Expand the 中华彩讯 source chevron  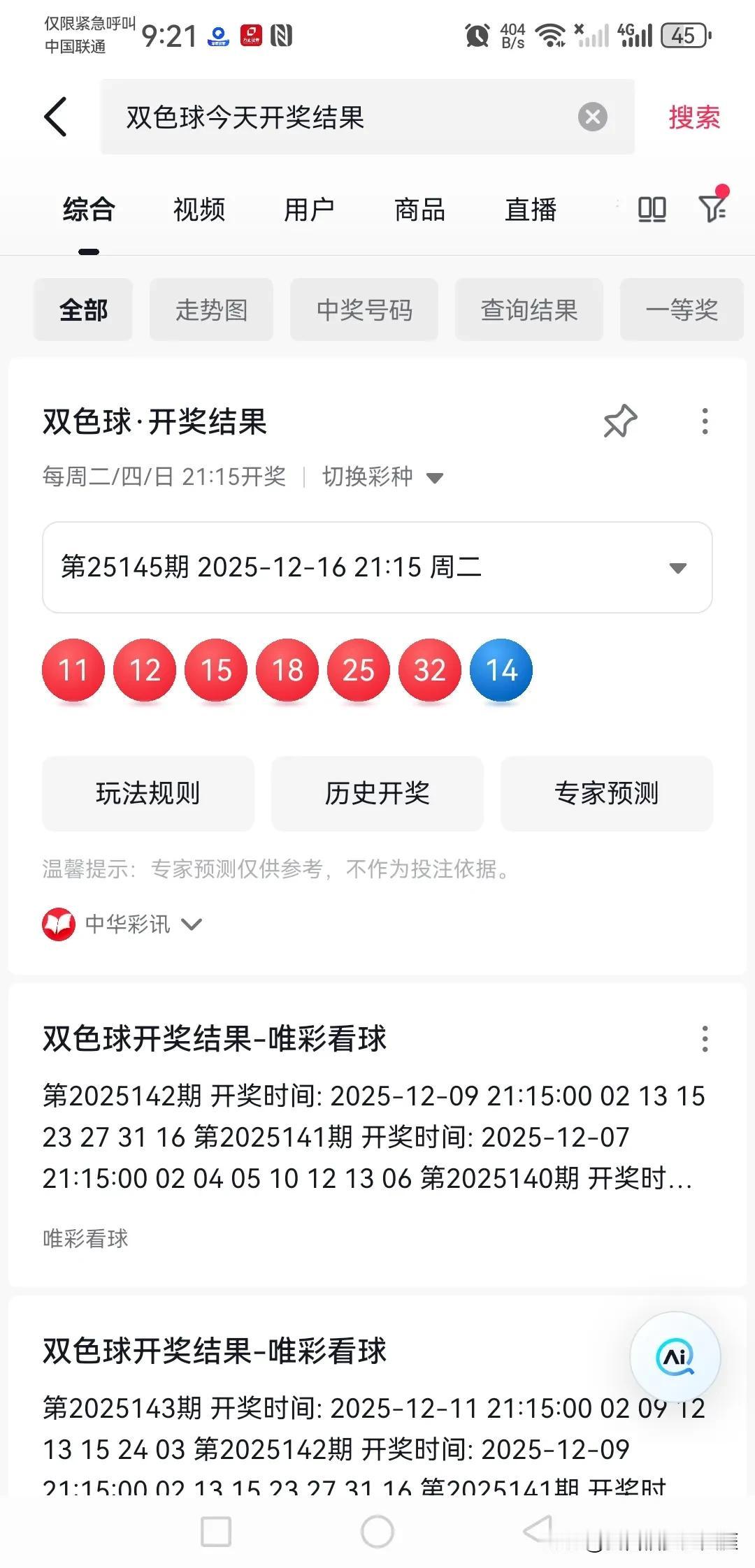[x=190, y=924]
